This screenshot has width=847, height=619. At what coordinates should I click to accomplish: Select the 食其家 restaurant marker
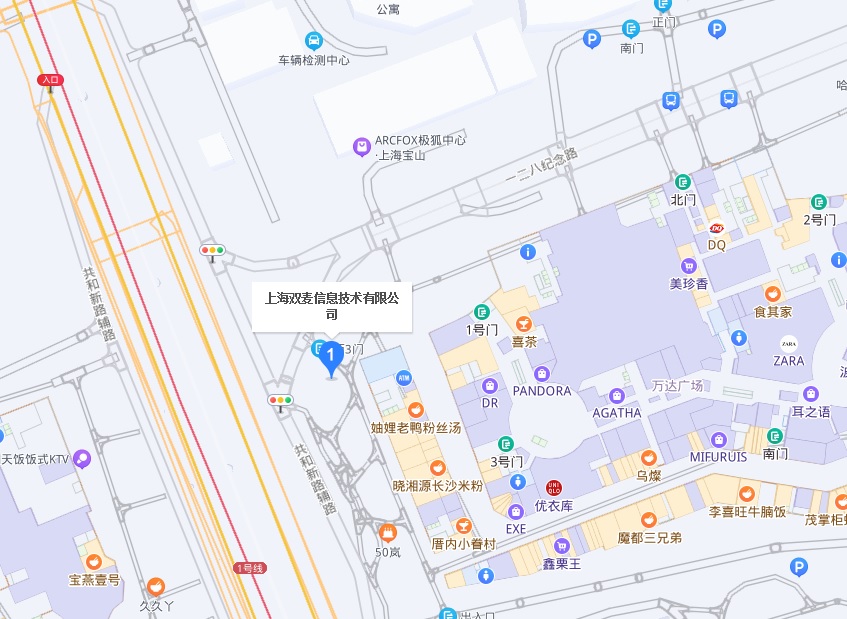pyautogui.click(x=773, y=294)
